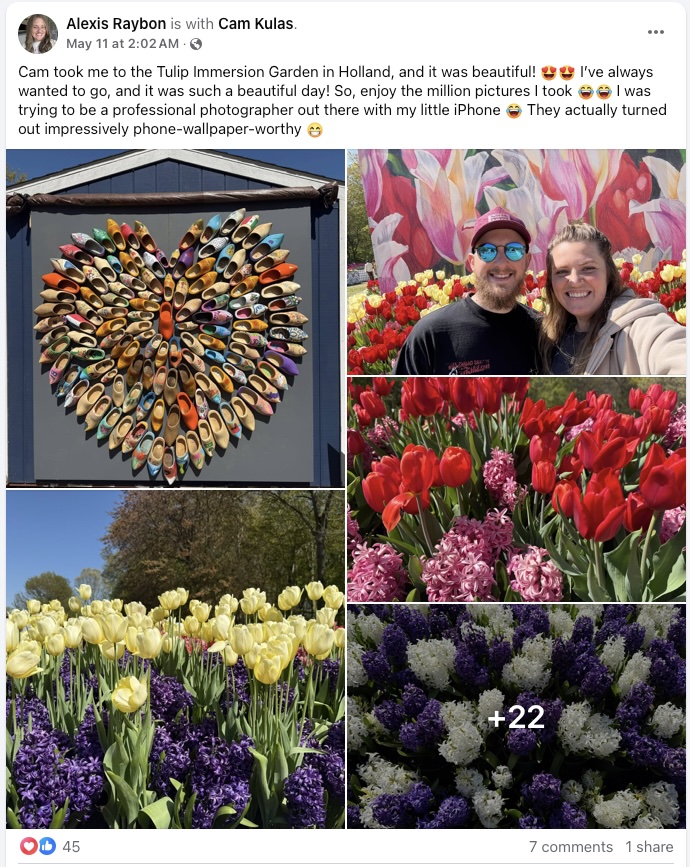
Task: View the 7 comments
Action: (x=570, y=847)
